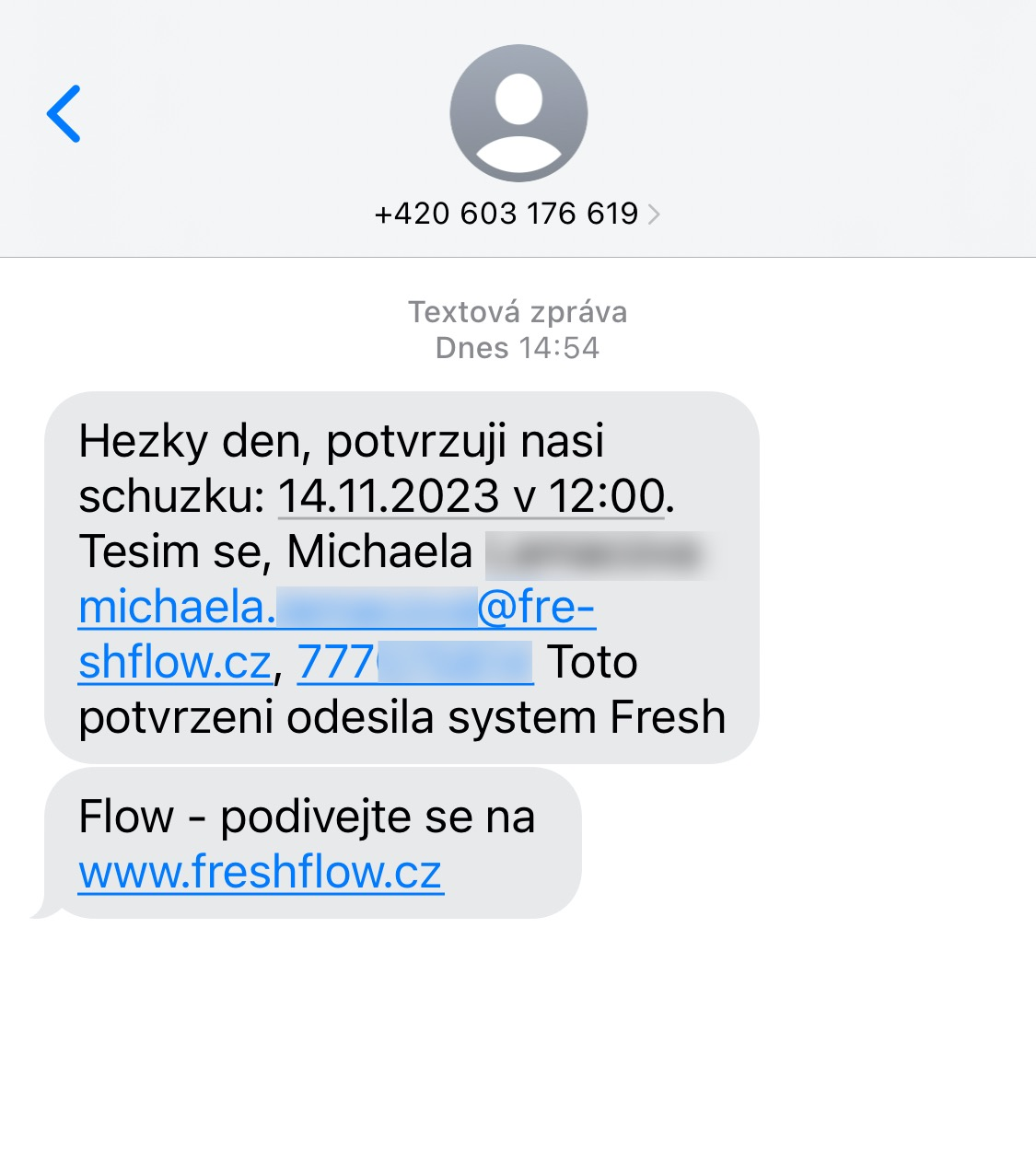Tap the underlined date 14.11.2023 v 12:00
Image resolution: width=1036 pixels, height=1160 pixels.
tap(471, 497)
